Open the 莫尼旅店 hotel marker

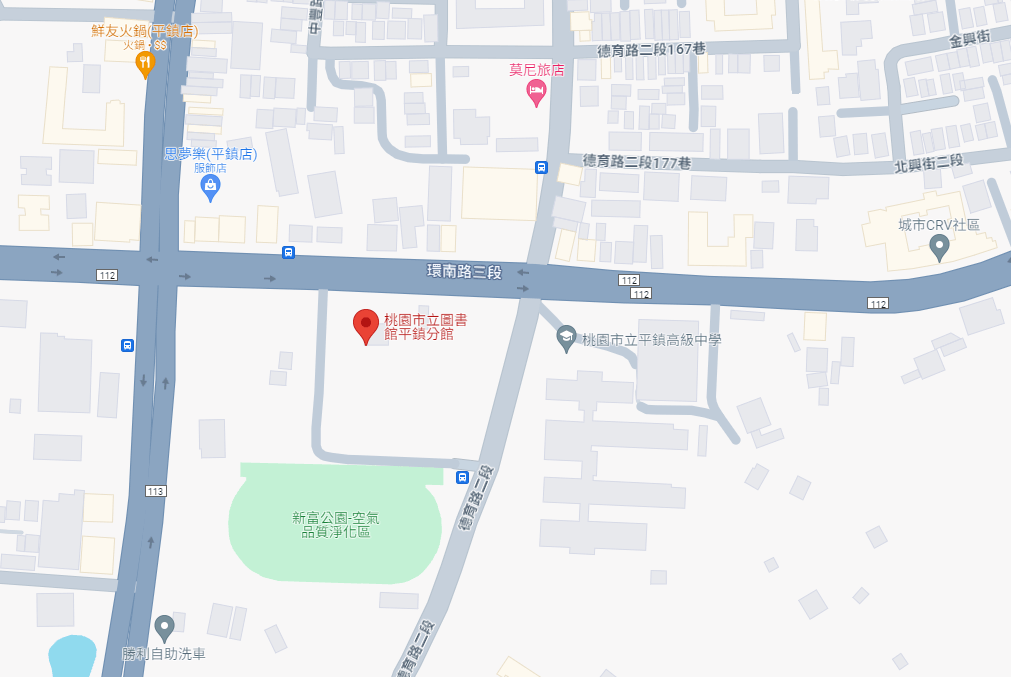click(x=536, y=94)
